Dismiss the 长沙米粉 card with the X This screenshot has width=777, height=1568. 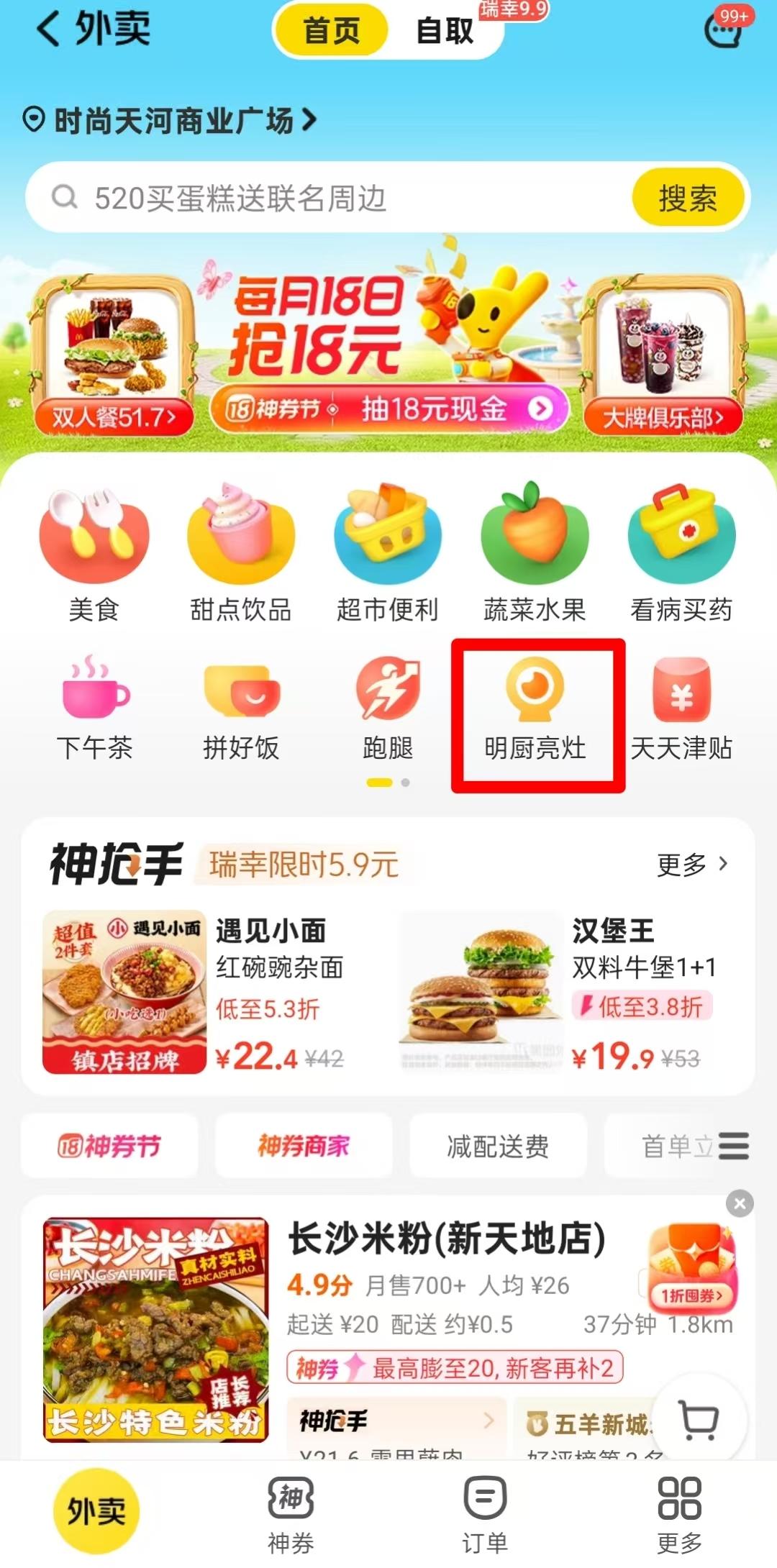[740, 1203]
